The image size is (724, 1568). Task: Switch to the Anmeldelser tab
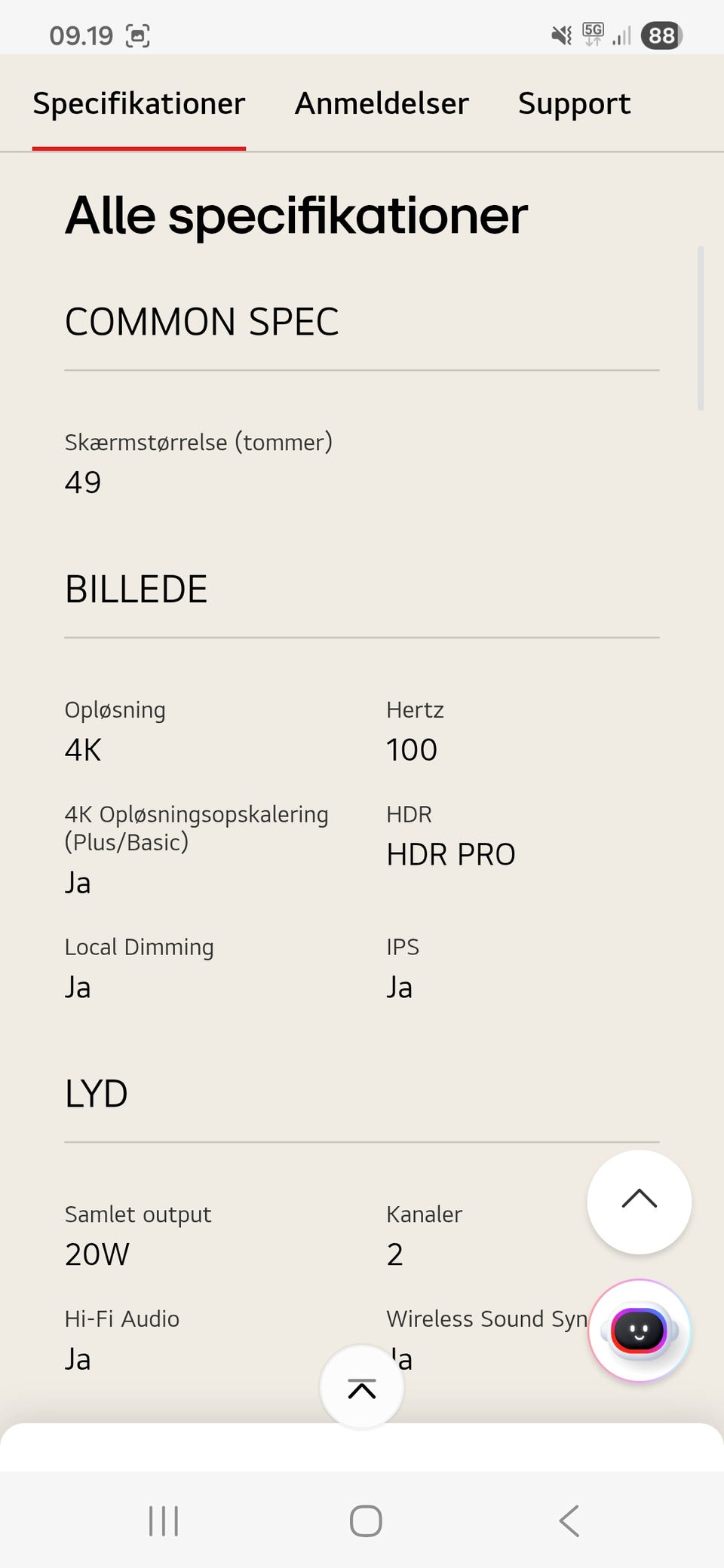[382, 104]
